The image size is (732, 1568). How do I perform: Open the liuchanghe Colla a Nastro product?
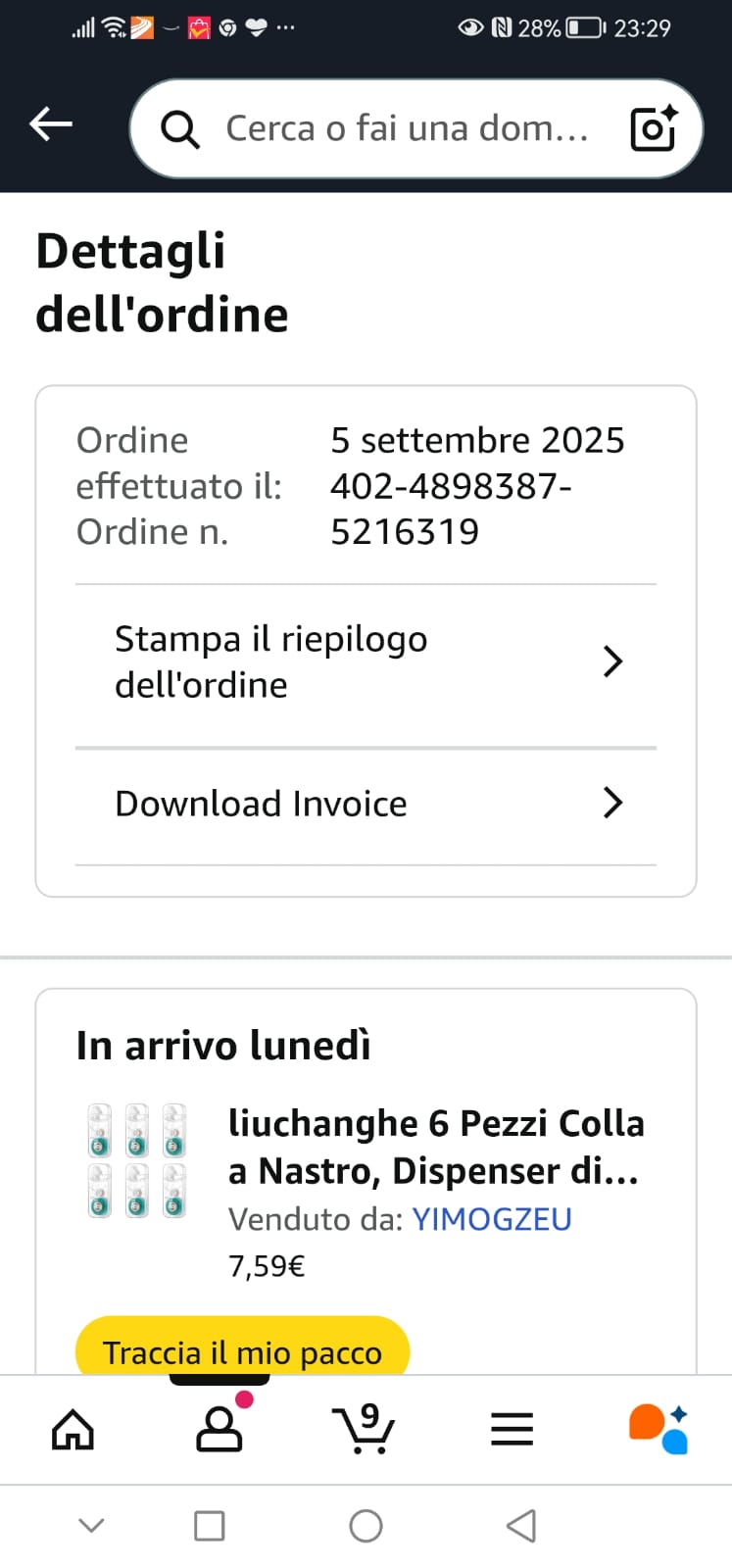436,1147
